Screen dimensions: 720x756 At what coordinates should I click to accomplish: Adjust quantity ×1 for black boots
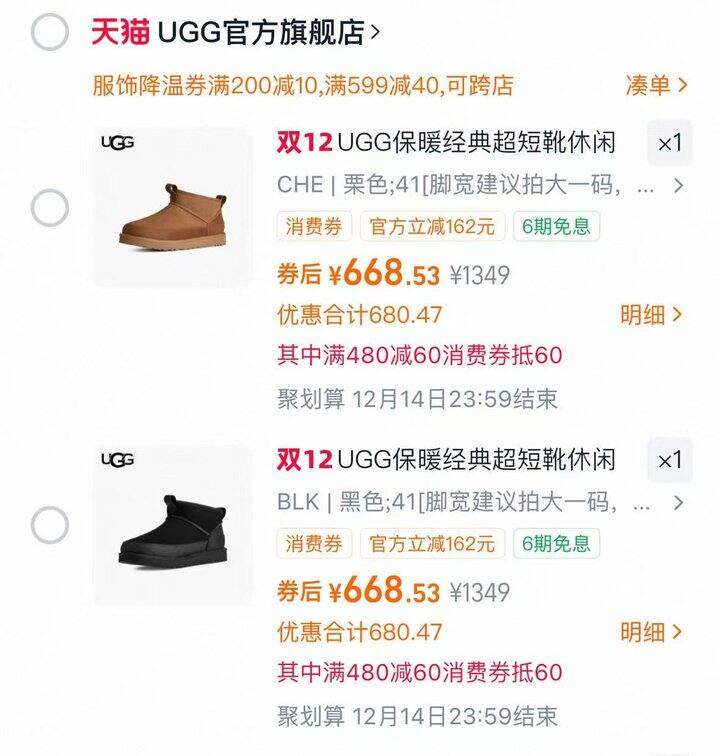(x=669, y=460)
